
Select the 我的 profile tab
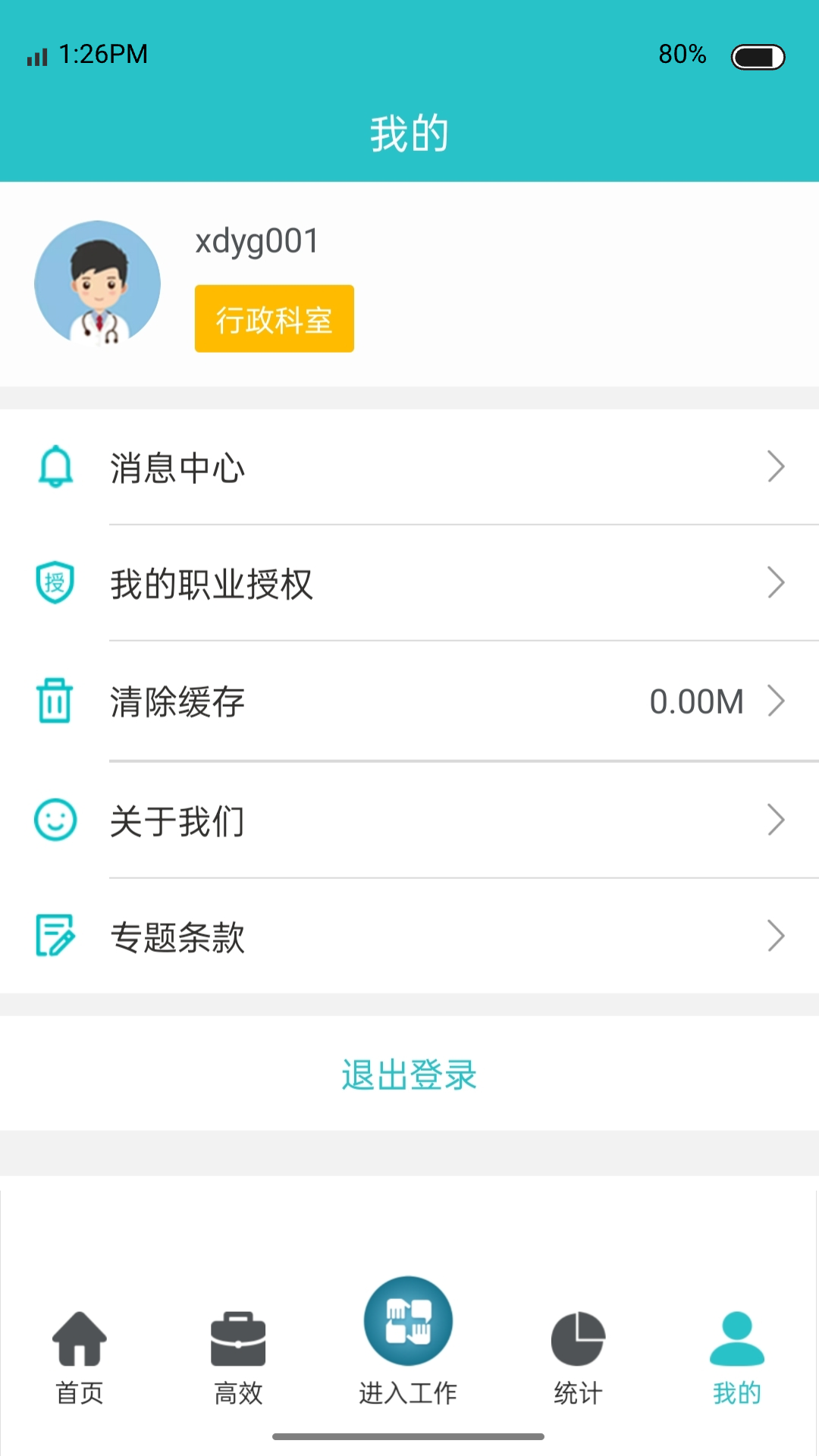[x=736, y=1356]
